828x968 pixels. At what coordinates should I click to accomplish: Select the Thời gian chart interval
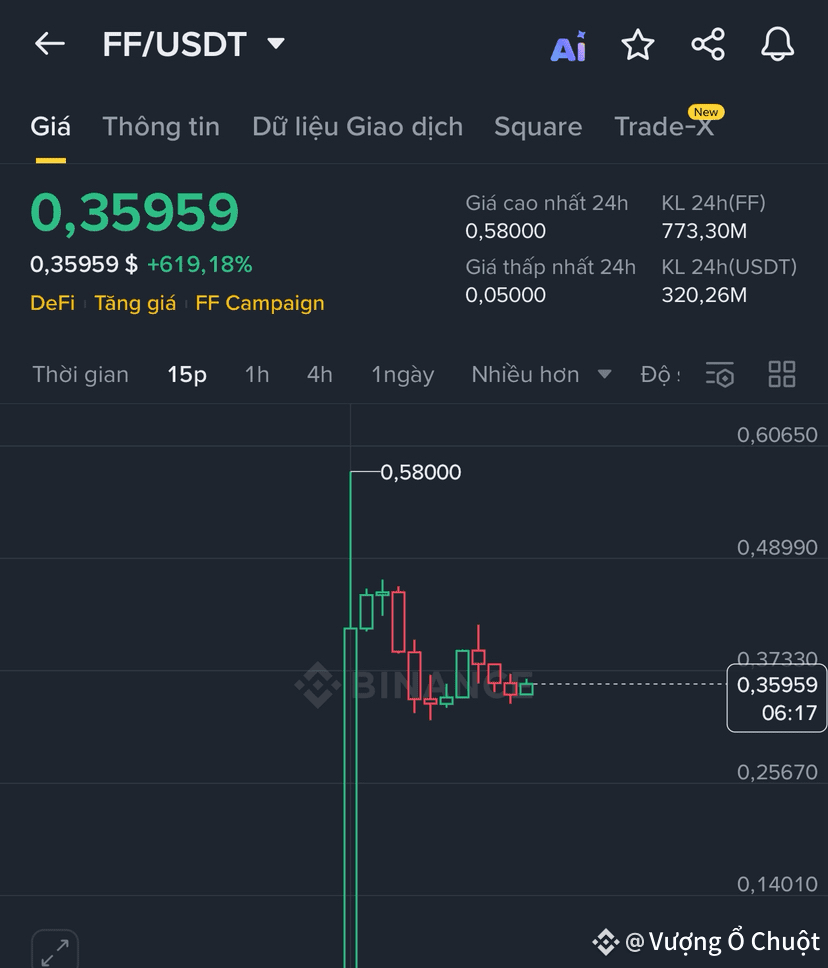[x=80, y=375]
